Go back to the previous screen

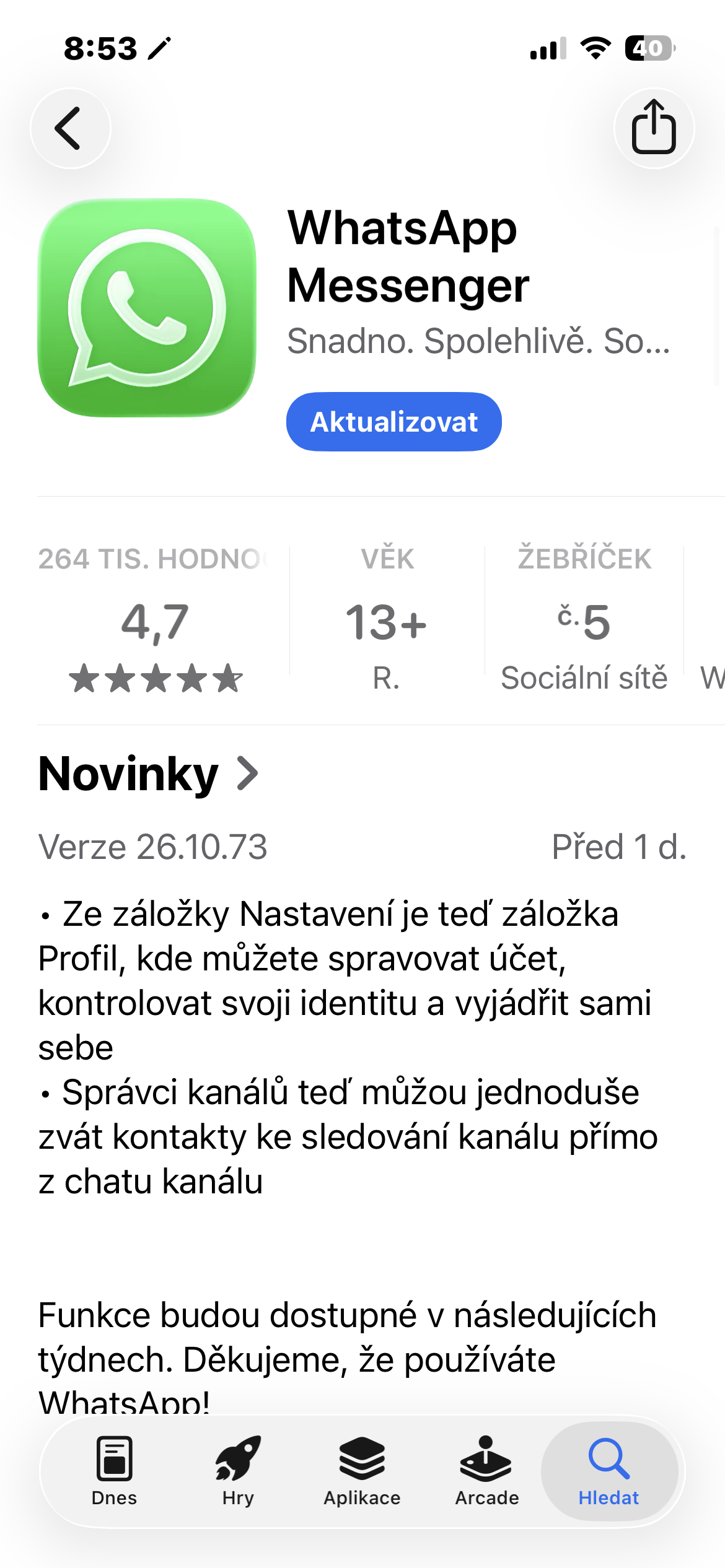point(71,128)
